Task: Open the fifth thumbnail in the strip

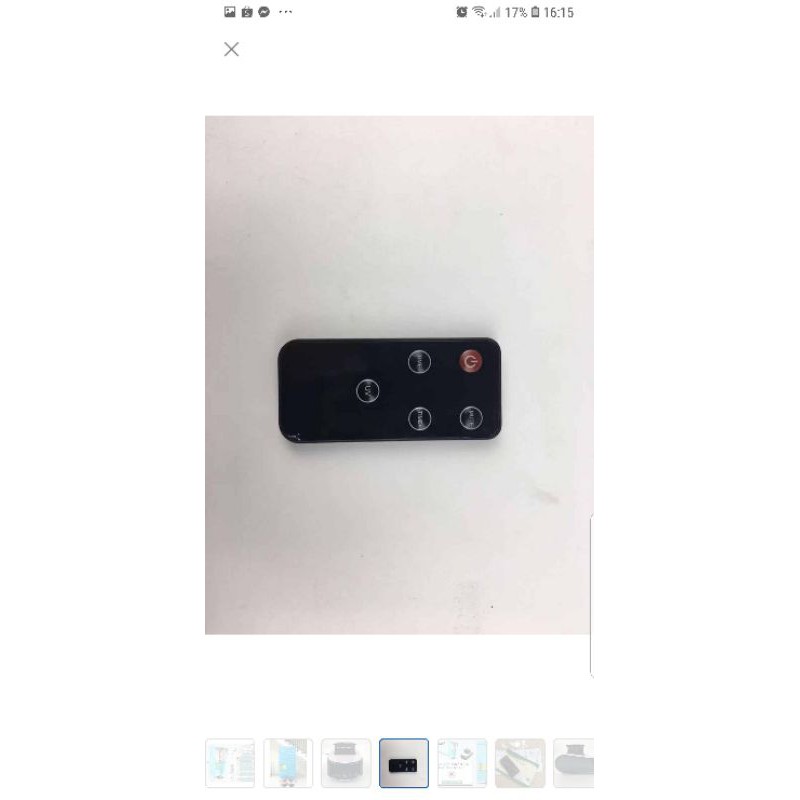Action: pyautogui.click(x=462, y=763)
